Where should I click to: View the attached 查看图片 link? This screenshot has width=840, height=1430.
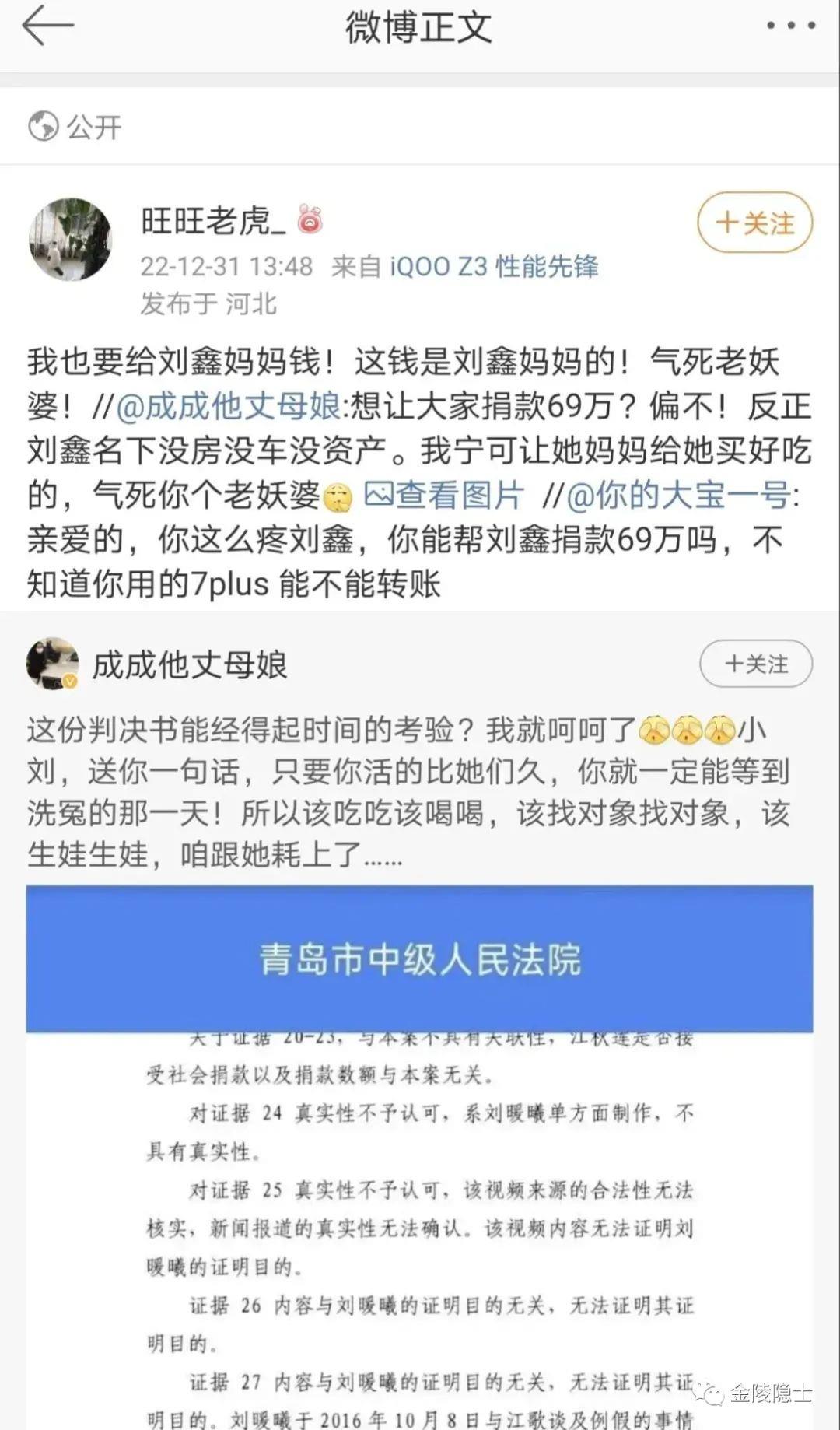[444, 496]
